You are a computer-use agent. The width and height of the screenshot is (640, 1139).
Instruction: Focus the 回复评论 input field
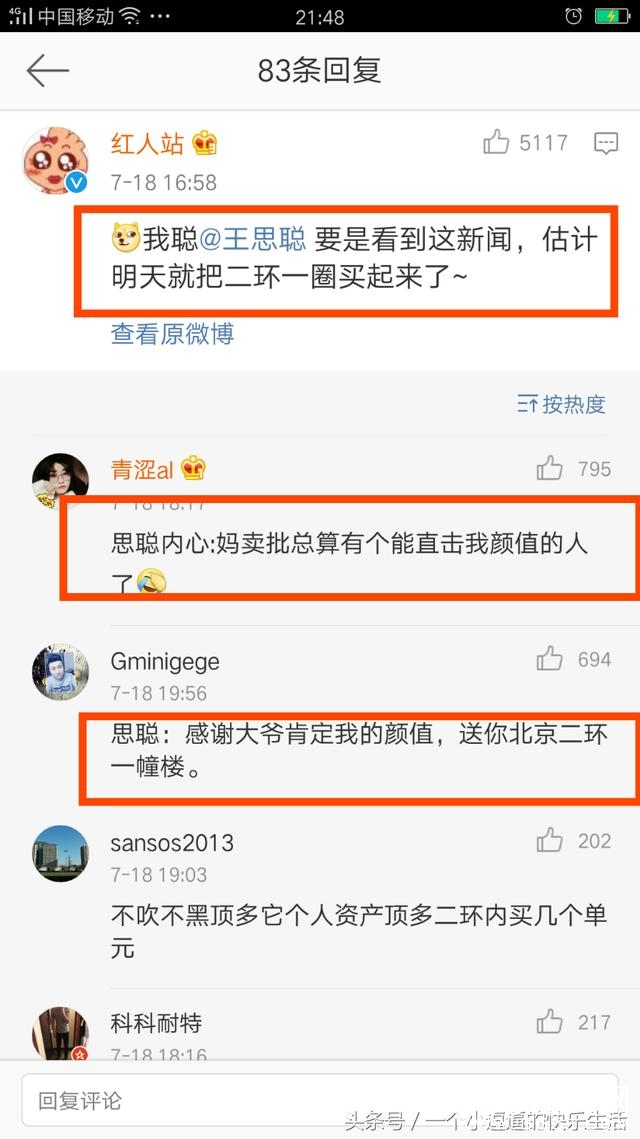pyautogui.click(x=320, y=1101)
